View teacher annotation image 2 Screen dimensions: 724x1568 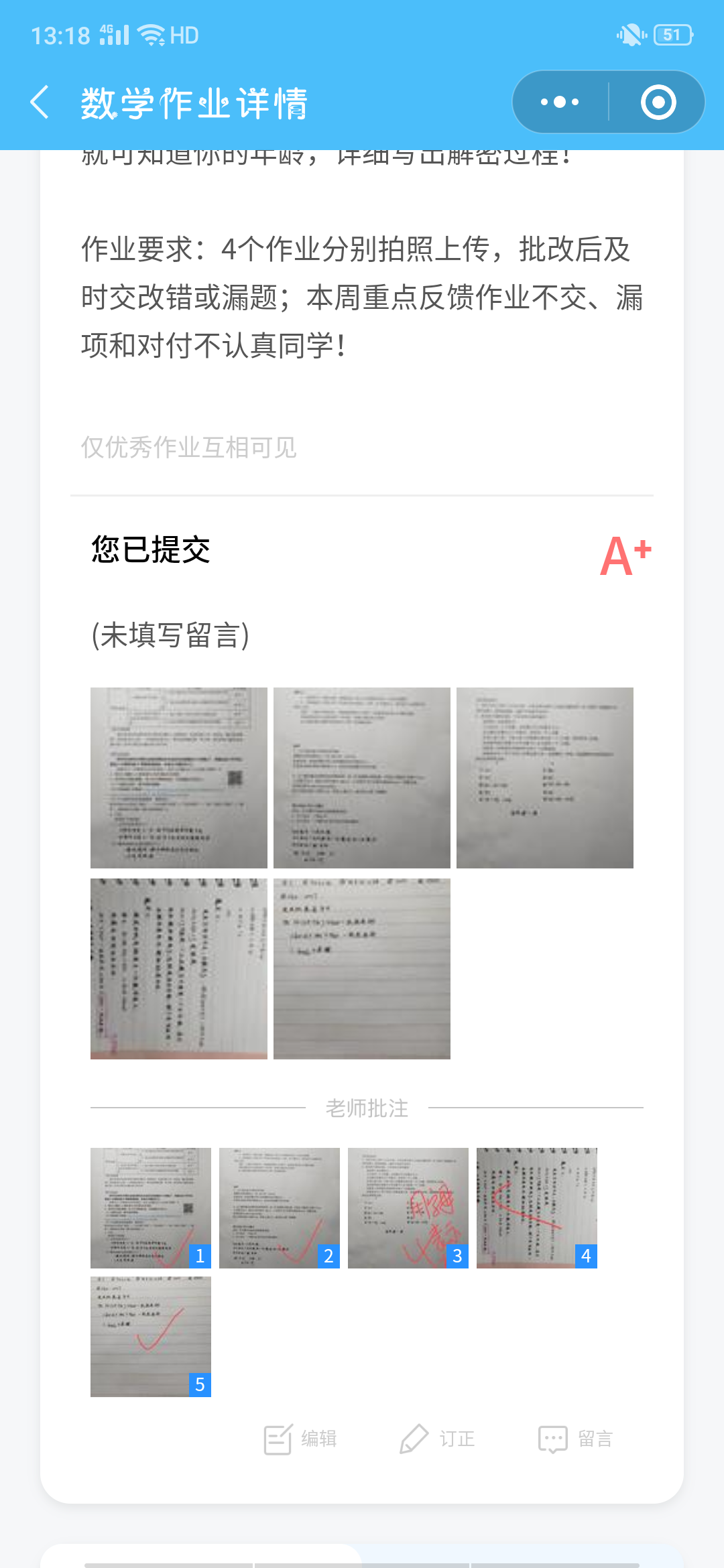[279, 1207]
